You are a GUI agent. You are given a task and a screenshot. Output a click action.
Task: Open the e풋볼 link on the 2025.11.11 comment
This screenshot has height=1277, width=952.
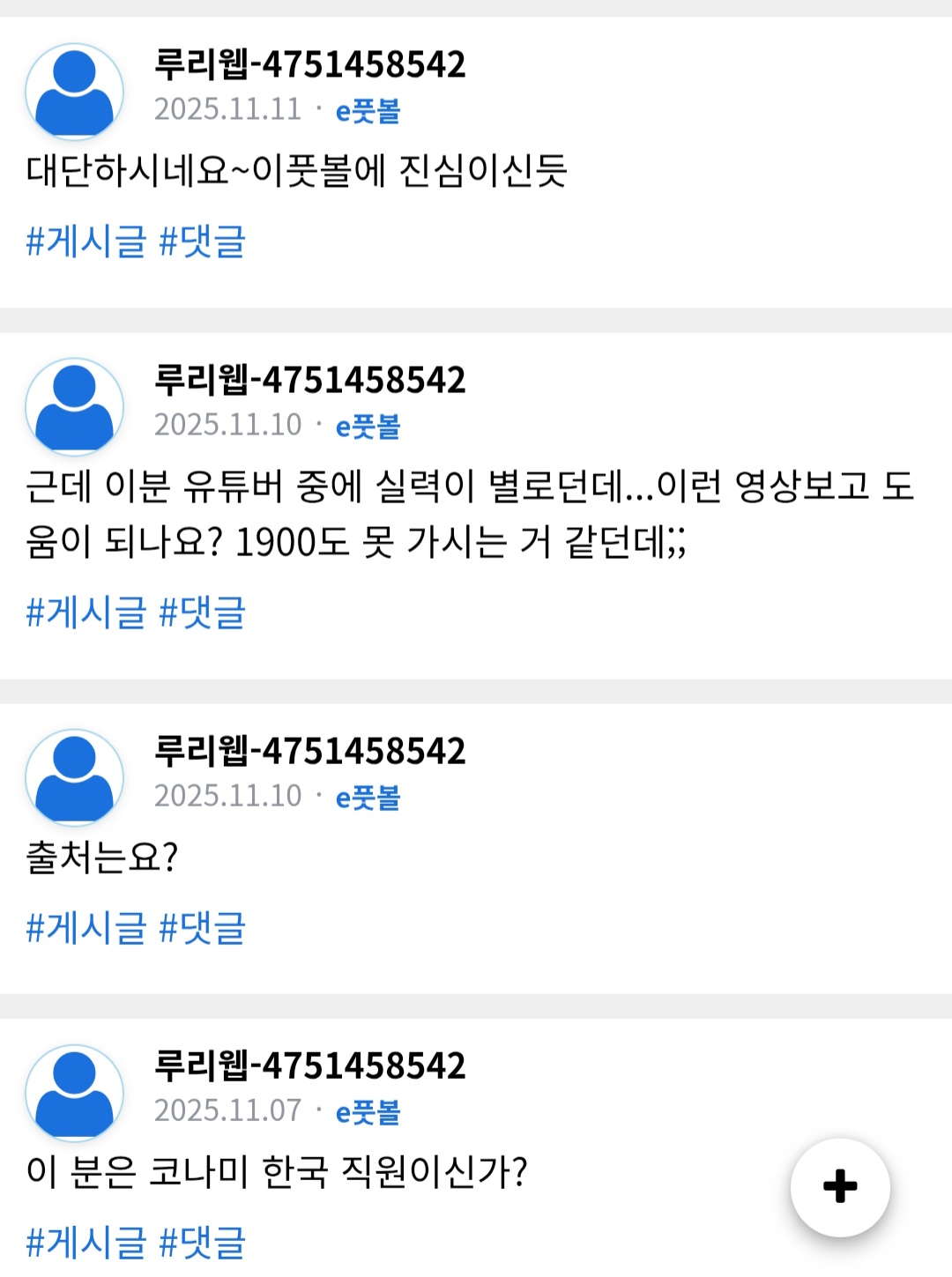[368, 111]
